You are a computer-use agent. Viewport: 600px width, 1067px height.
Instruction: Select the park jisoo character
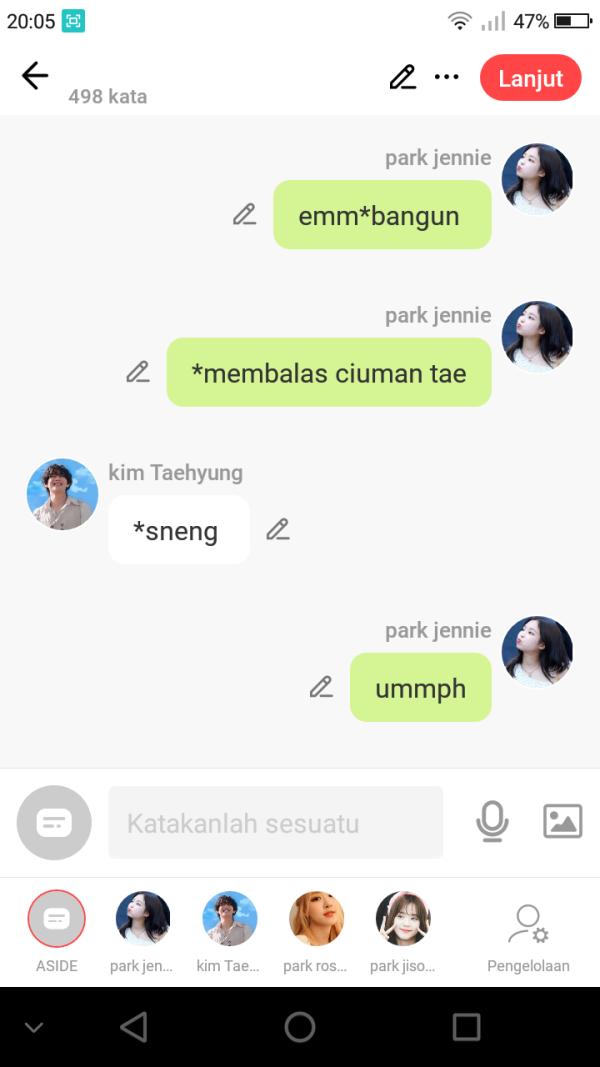402,919
